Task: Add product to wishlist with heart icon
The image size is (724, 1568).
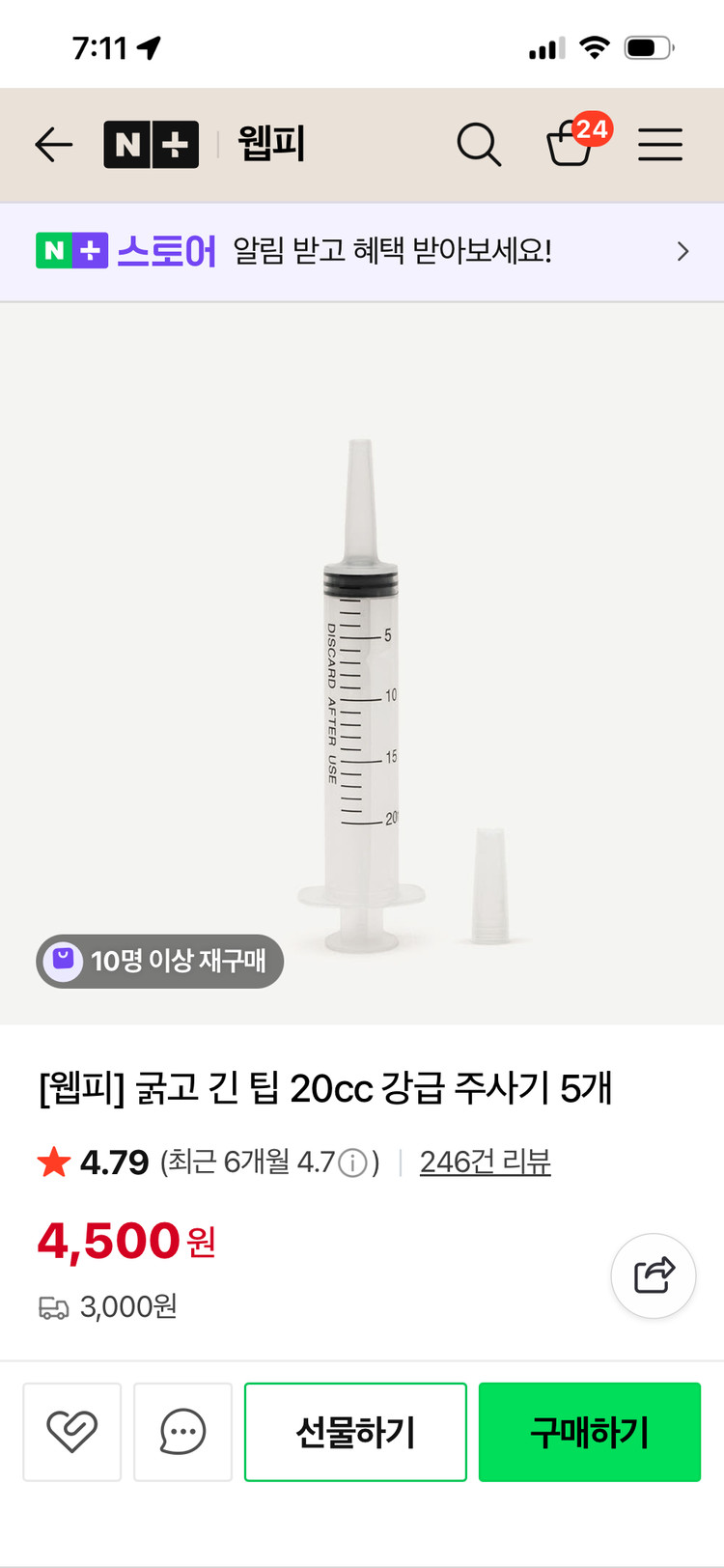Action: point(72,1432)
